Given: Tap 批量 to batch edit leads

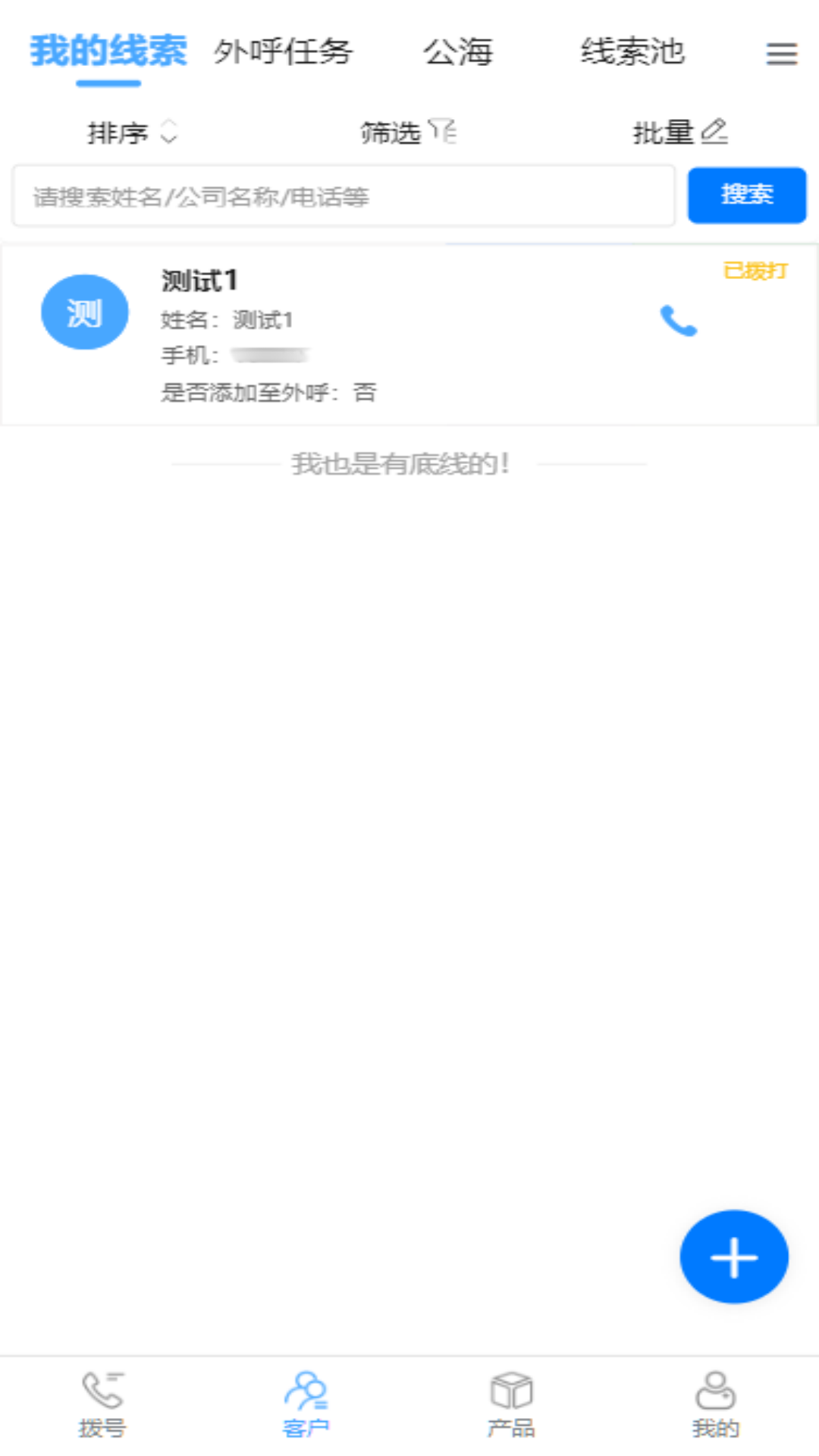Looking at the screenshot, I should pyautogui.click(x=679, y=133).
